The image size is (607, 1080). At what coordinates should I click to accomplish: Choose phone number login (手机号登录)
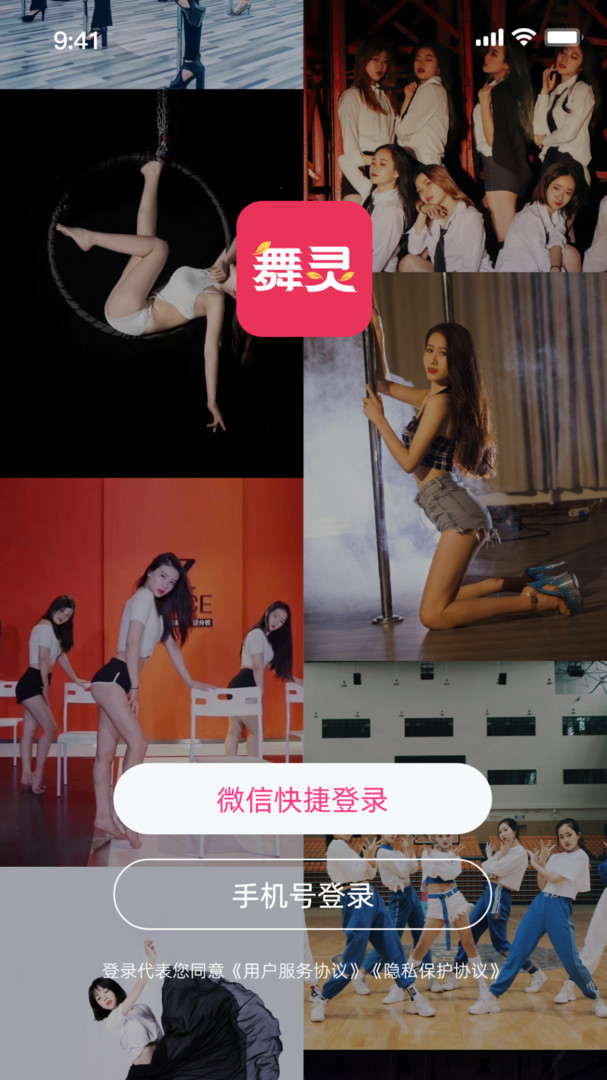302,895
